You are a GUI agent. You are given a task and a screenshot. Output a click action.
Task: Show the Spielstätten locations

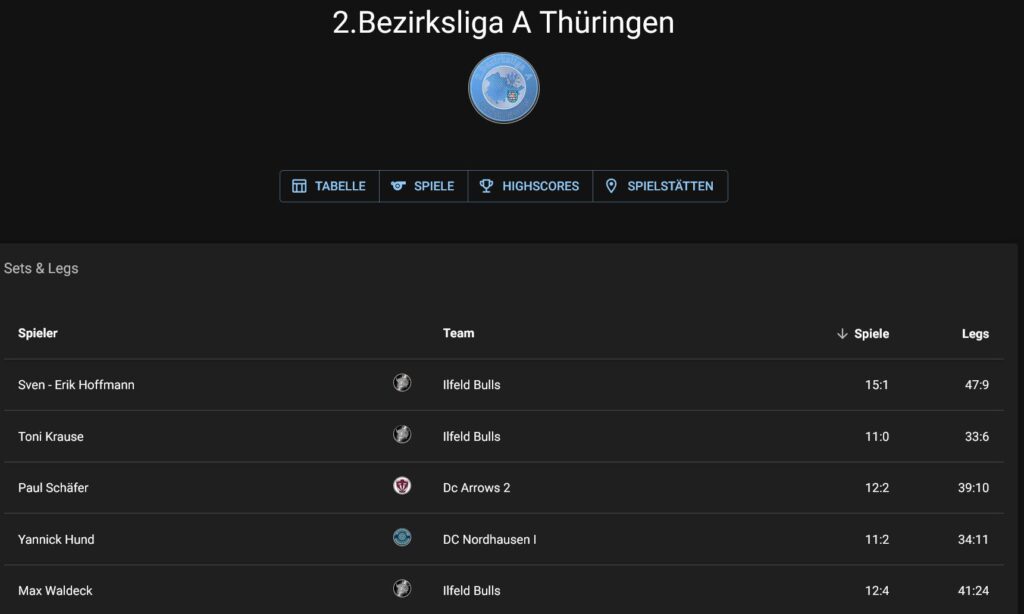click(x=660, y=186)
